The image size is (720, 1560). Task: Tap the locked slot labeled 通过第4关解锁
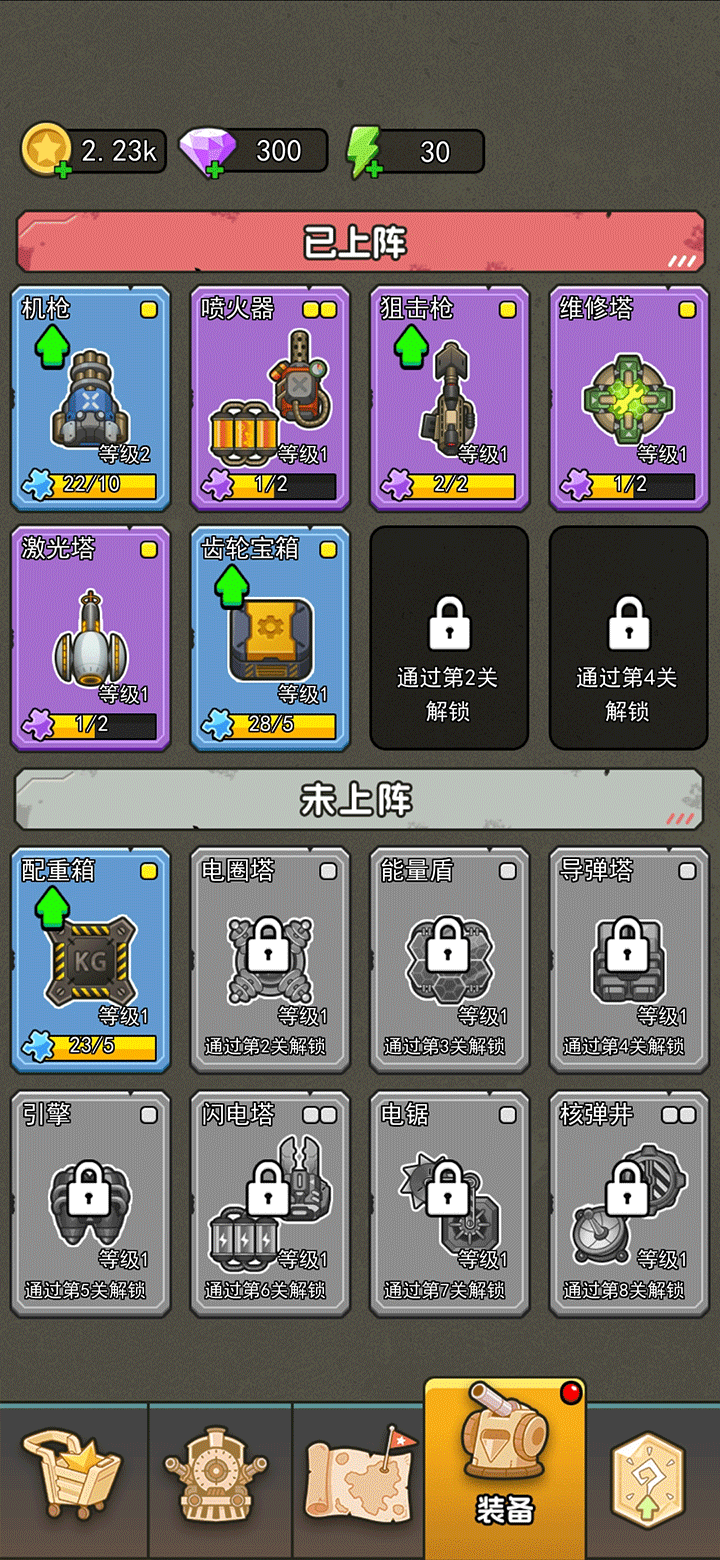pyautogui.click(x=628, y=637)
